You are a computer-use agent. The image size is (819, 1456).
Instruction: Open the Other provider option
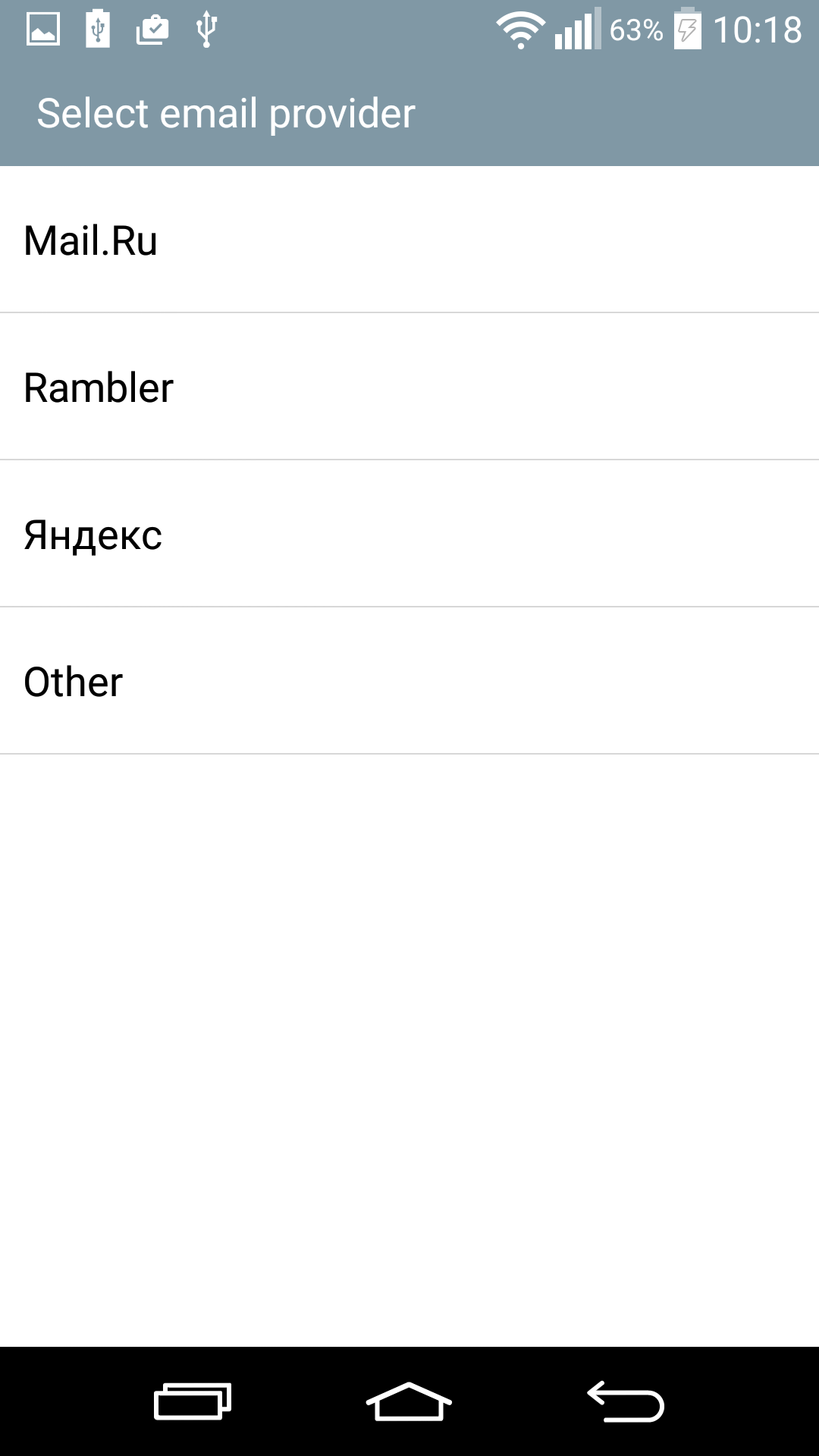409,680
